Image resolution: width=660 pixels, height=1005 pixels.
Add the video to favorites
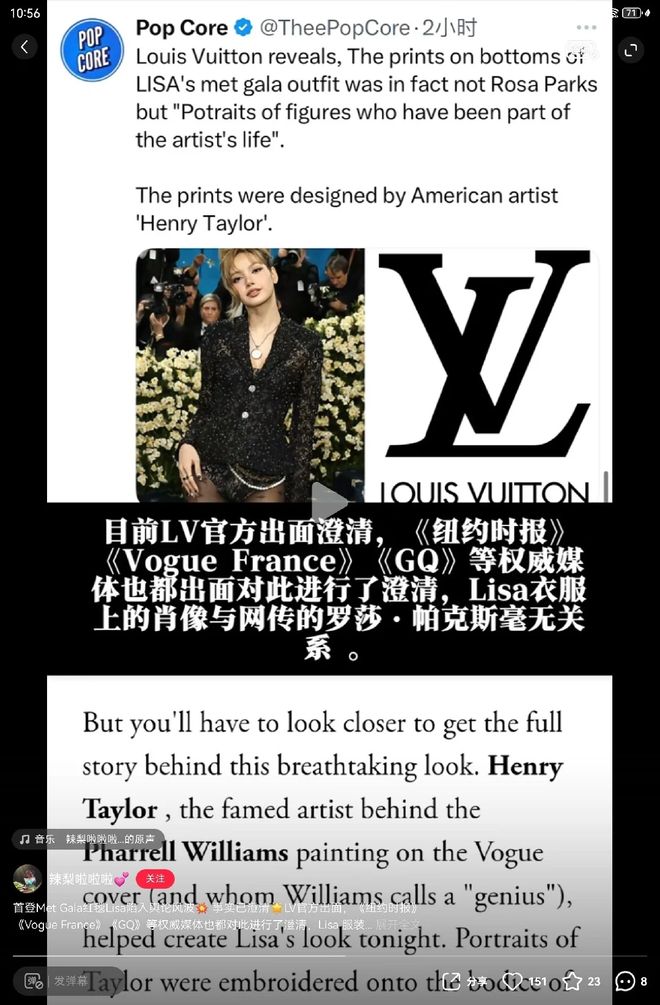click(573, 981)
